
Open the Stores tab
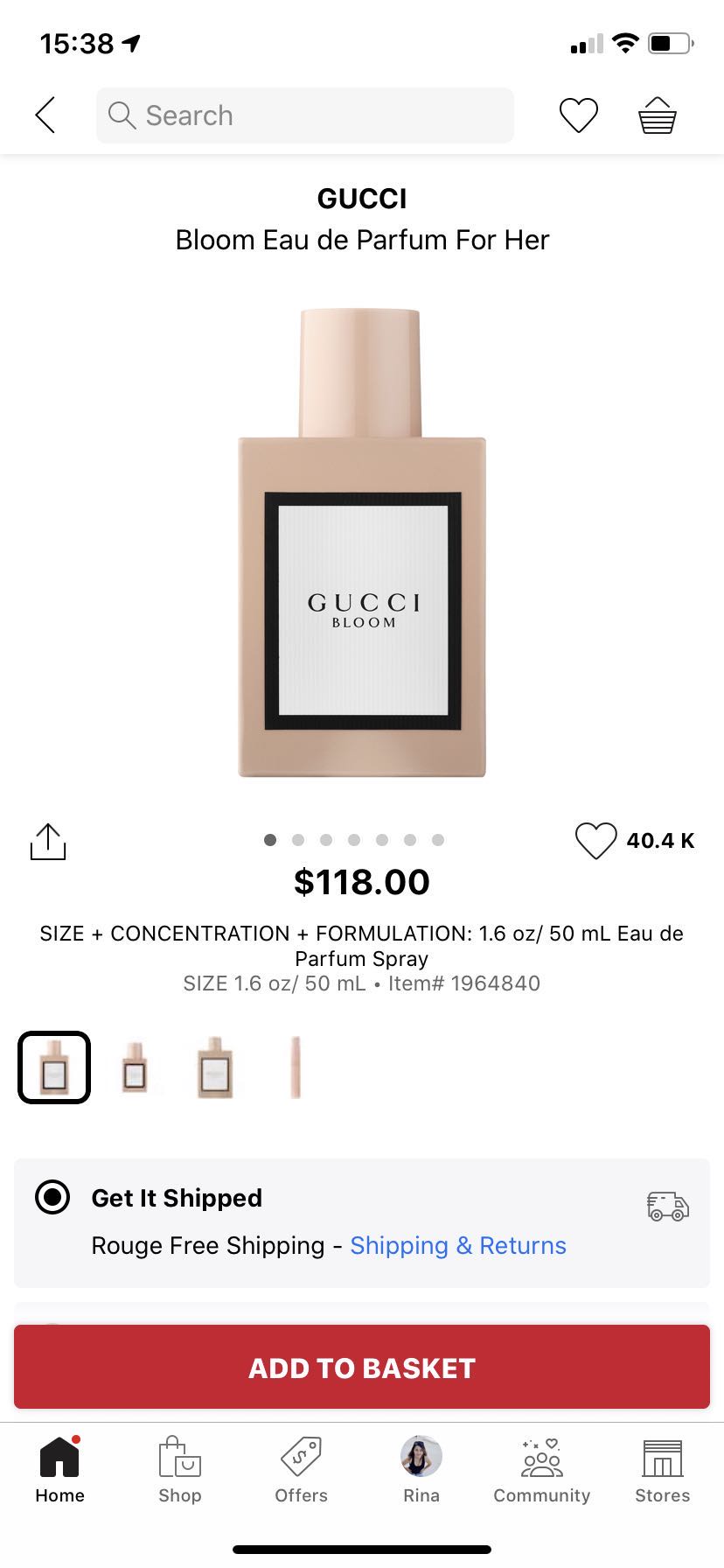coord(662,1470)
